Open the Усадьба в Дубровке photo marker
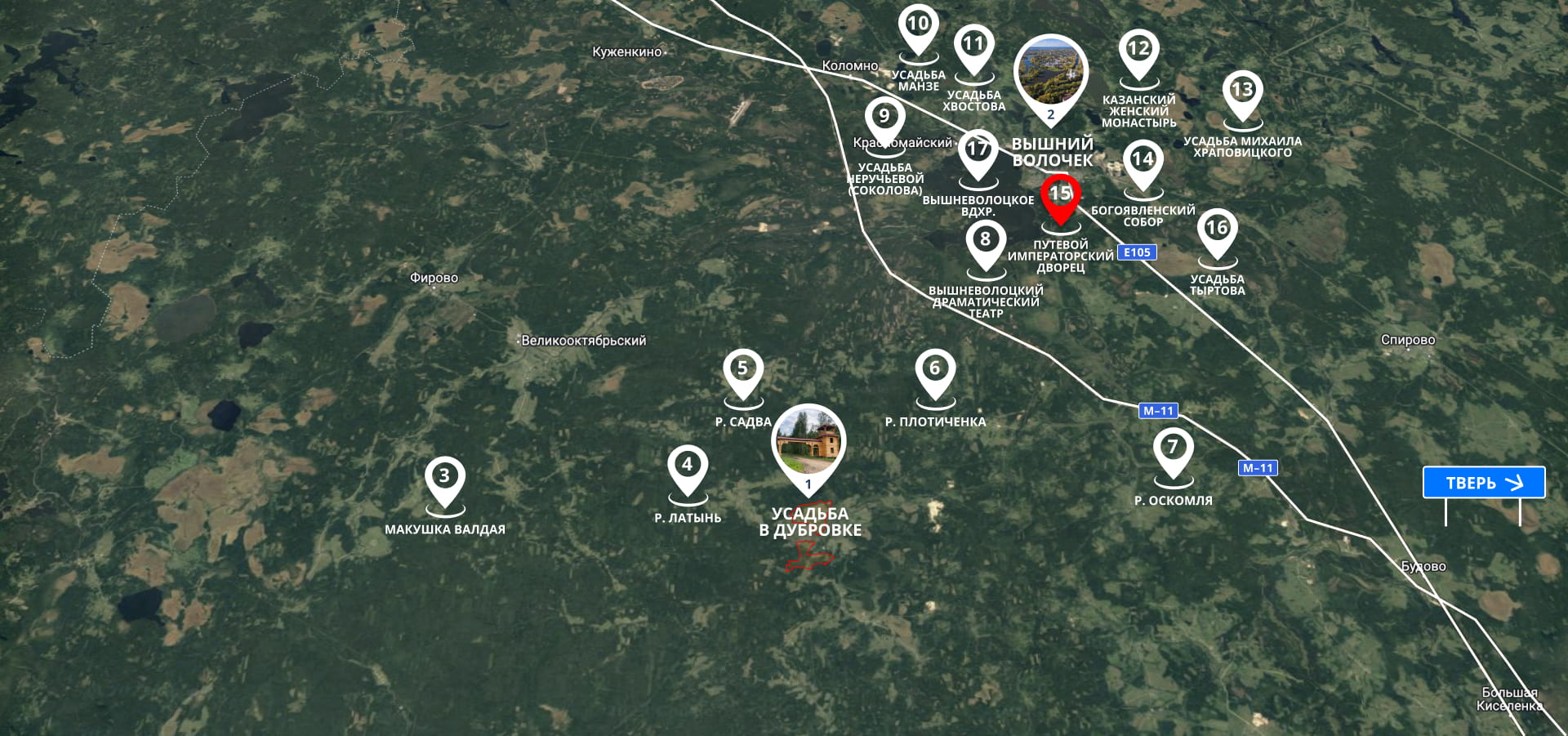Image resolution: width=1568 pixels, height=736 pixels. click(808, 443)
